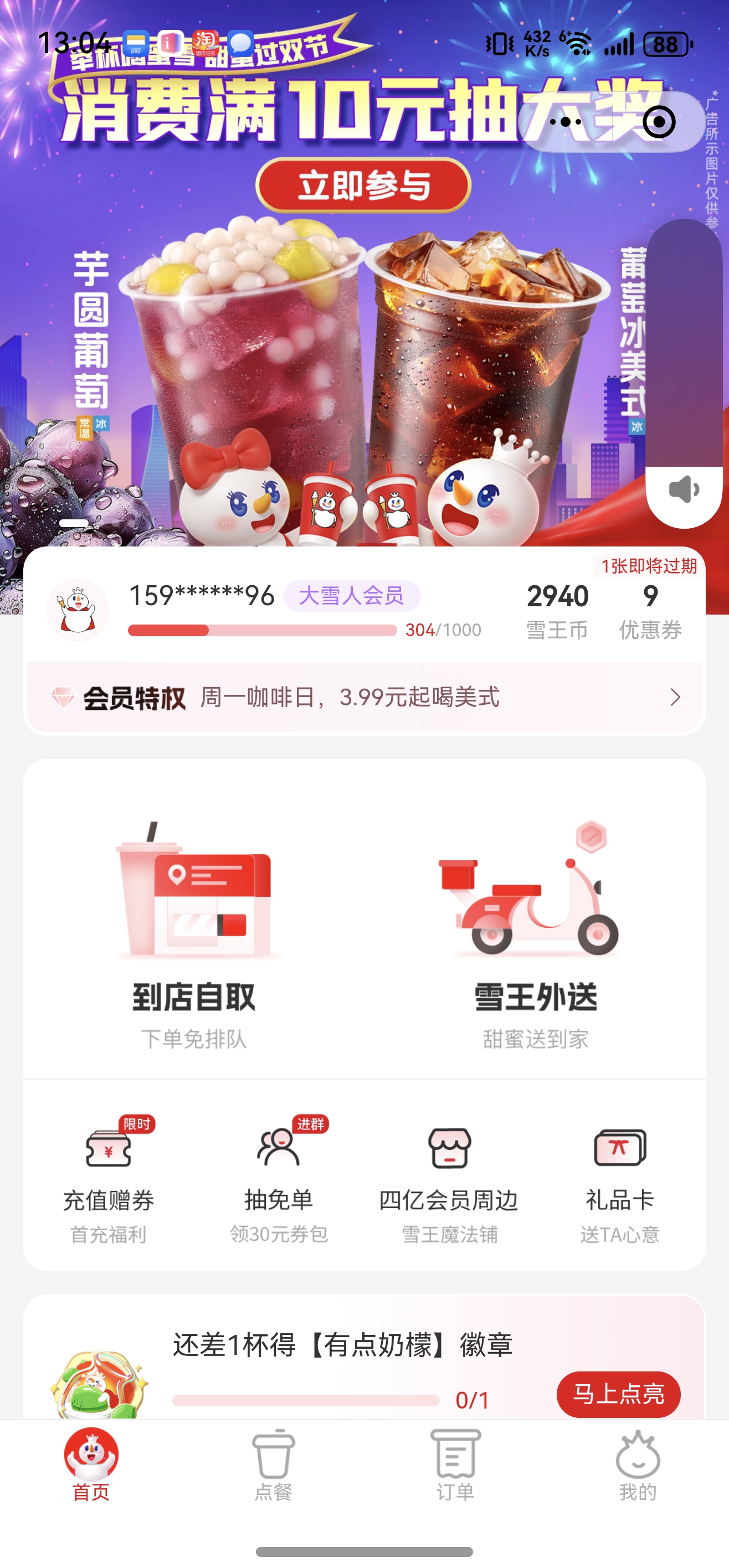Choose 到店自取 pickup ordering

(x=194, y=932)
